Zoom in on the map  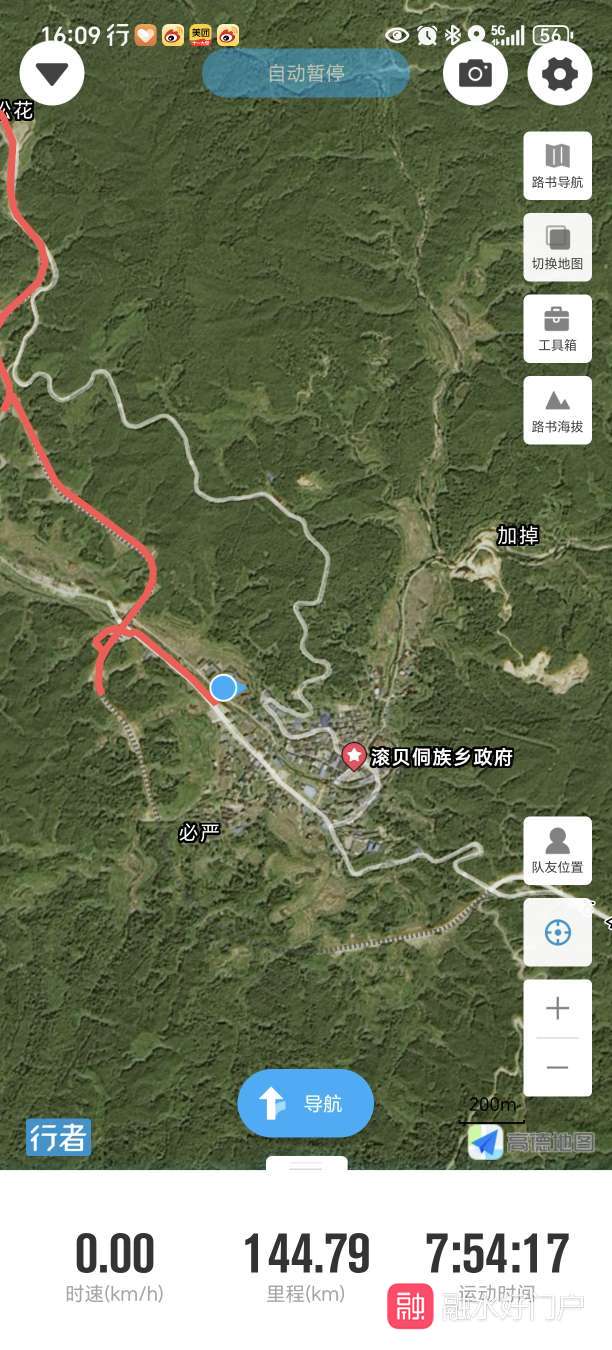tap(557, 1008)
